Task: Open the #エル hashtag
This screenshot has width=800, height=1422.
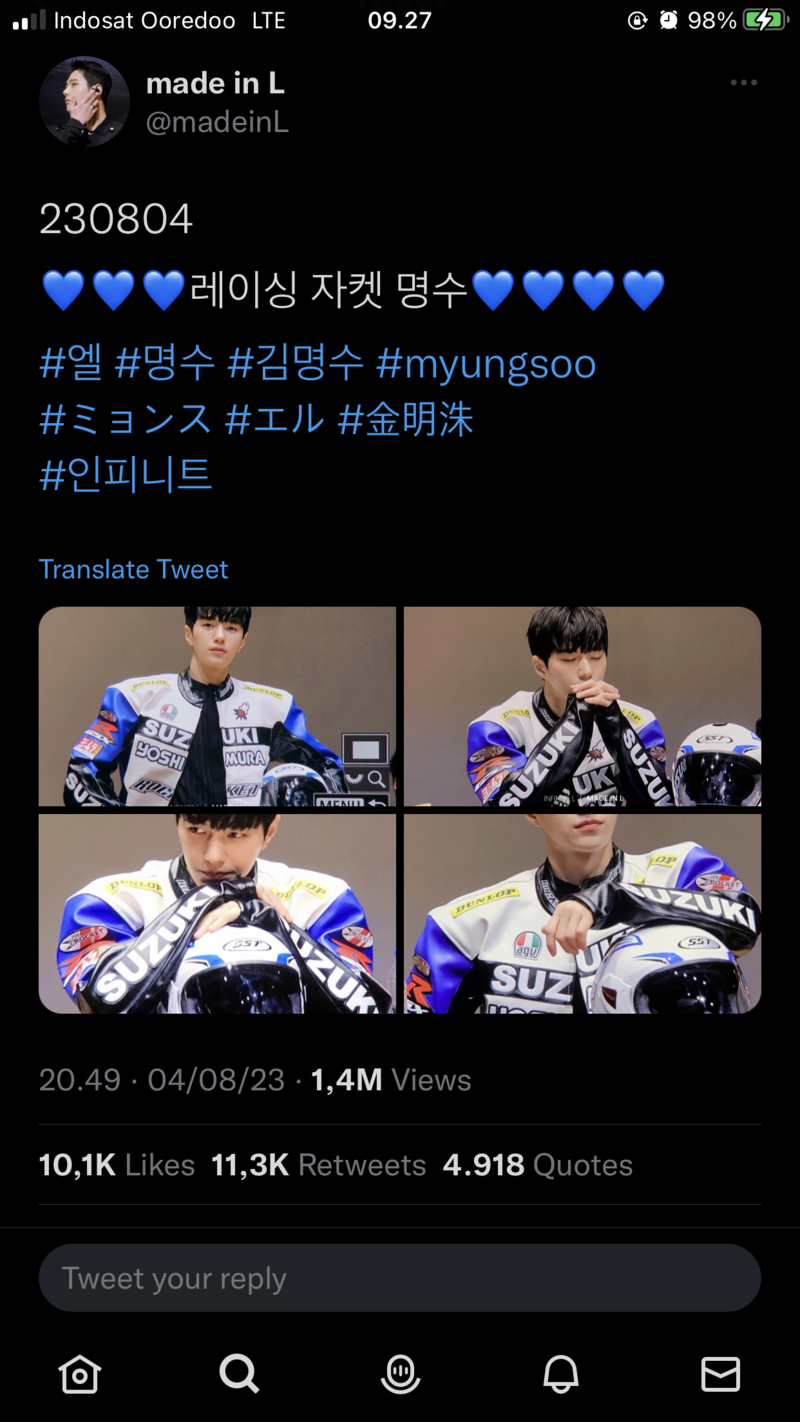Action: pyautogui.click(x=275, y=420)
